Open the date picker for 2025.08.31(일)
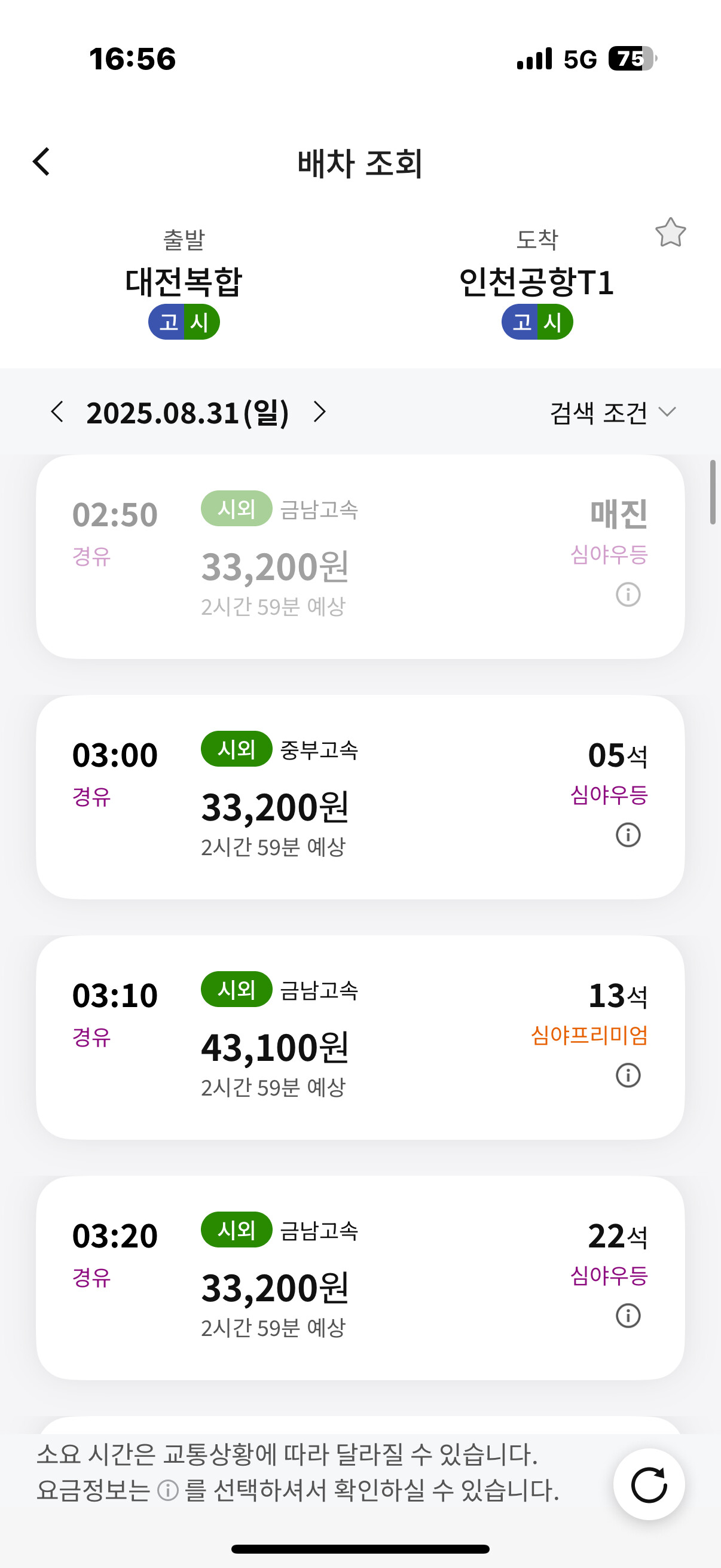Screen dimensions: 721x1568 [187, 413]
